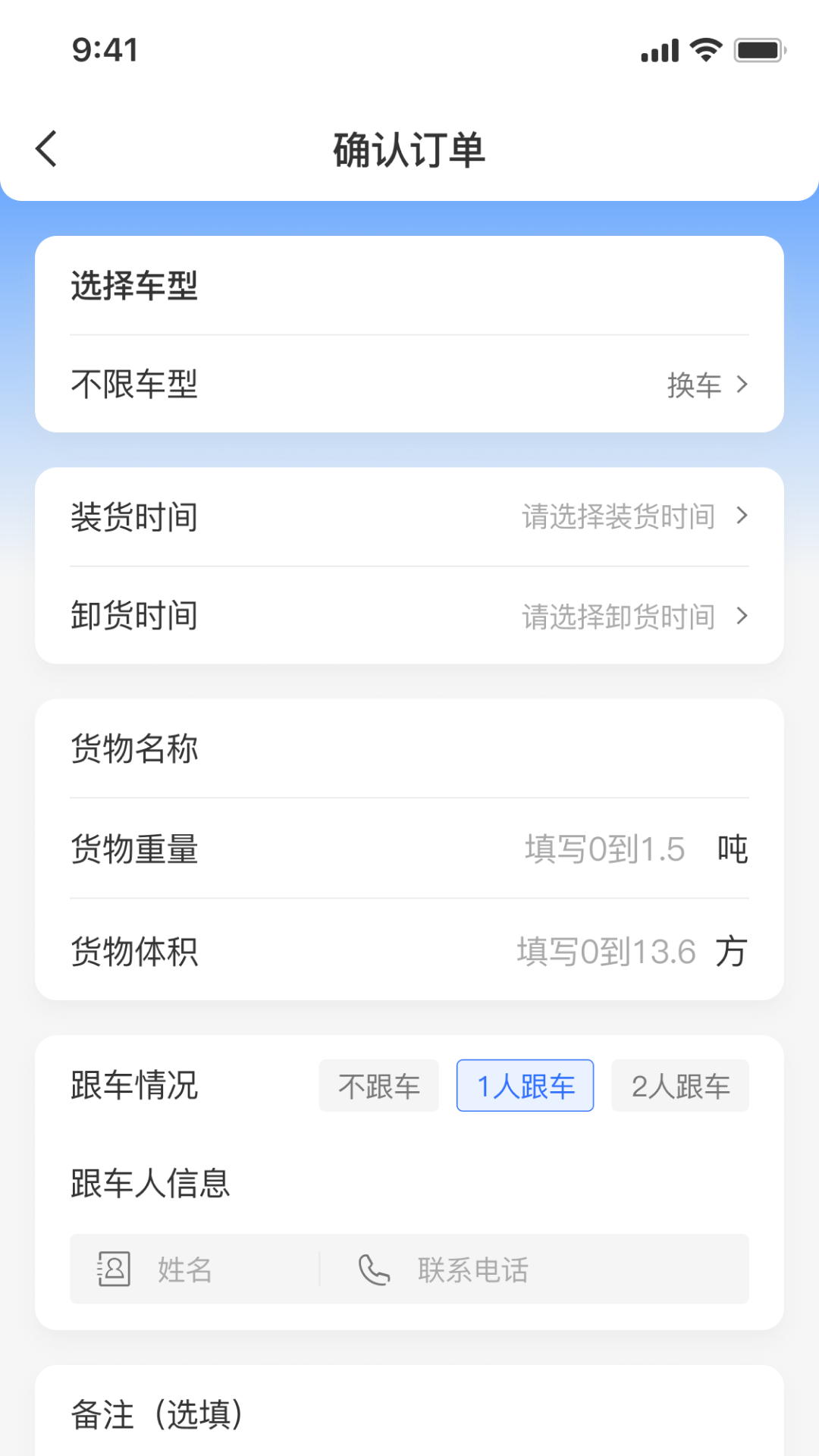Choose the 1人跟车 option
This screenshot has width=819, height=1456.
525,1086
